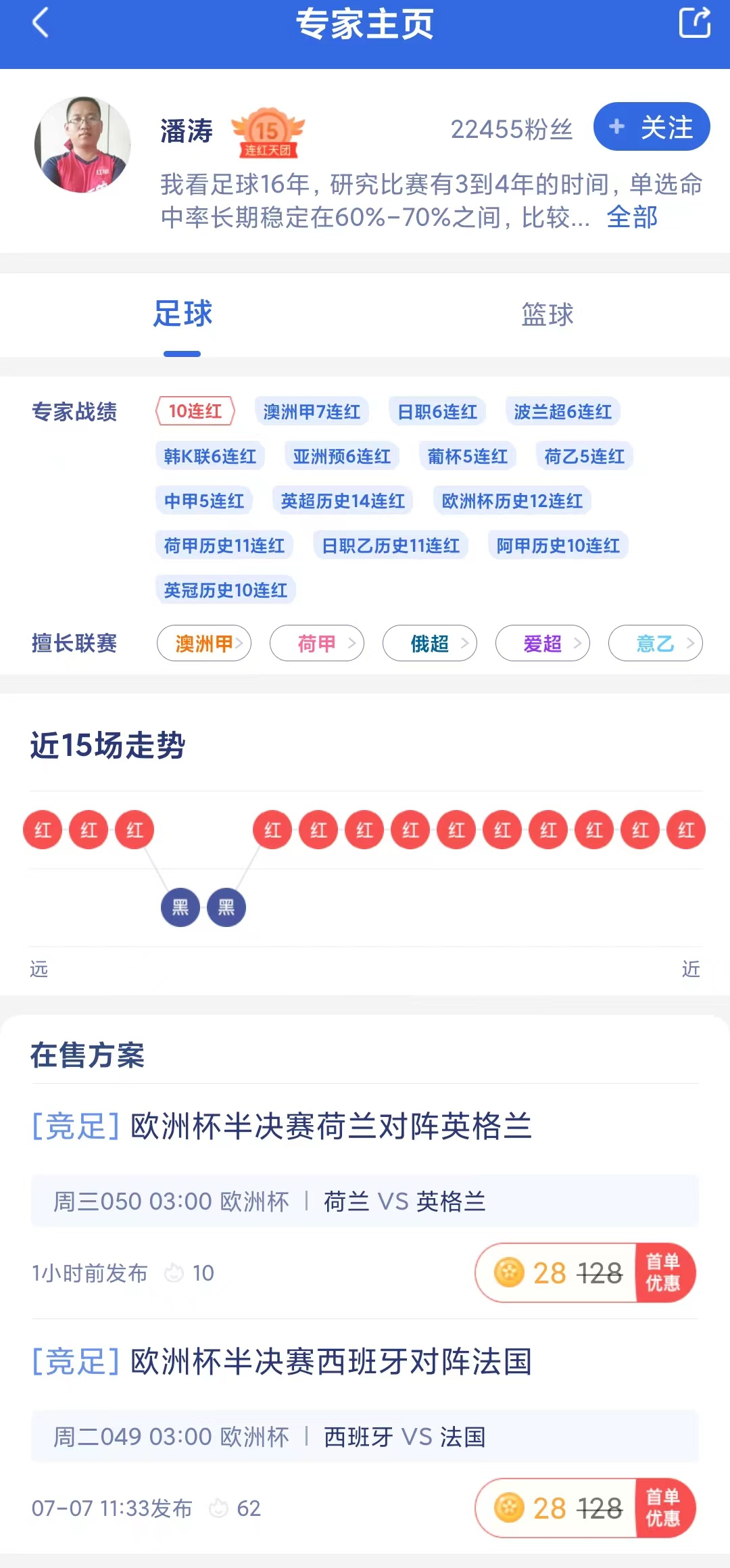The image size is (730, 1568).
Task: Select the 英超历史14连红 achievement tag
Action: (343, 501)
